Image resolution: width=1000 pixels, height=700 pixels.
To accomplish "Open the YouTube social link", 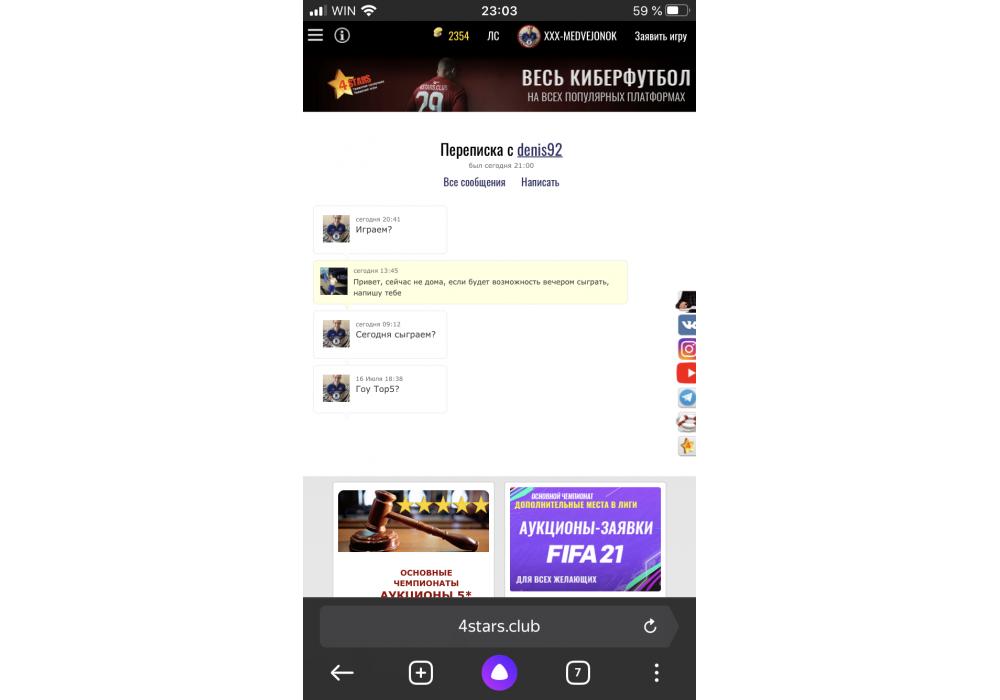I will [687, 373].
